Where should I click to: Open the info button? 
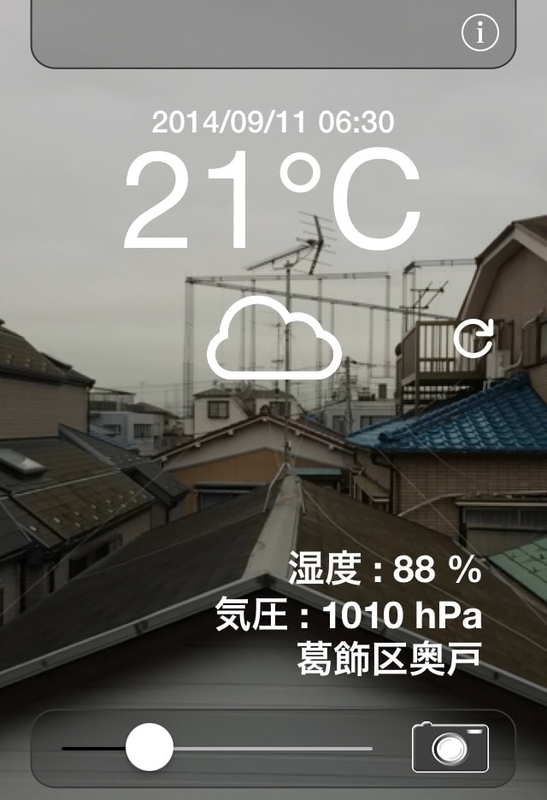(x=480, y=33)
